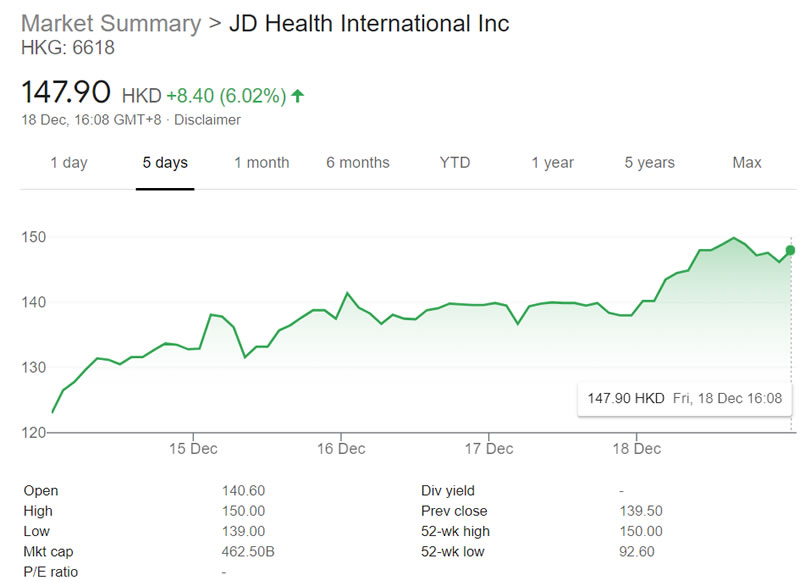Select the YTD range
Screen dimensions: 800x581
tap(455, 163)
